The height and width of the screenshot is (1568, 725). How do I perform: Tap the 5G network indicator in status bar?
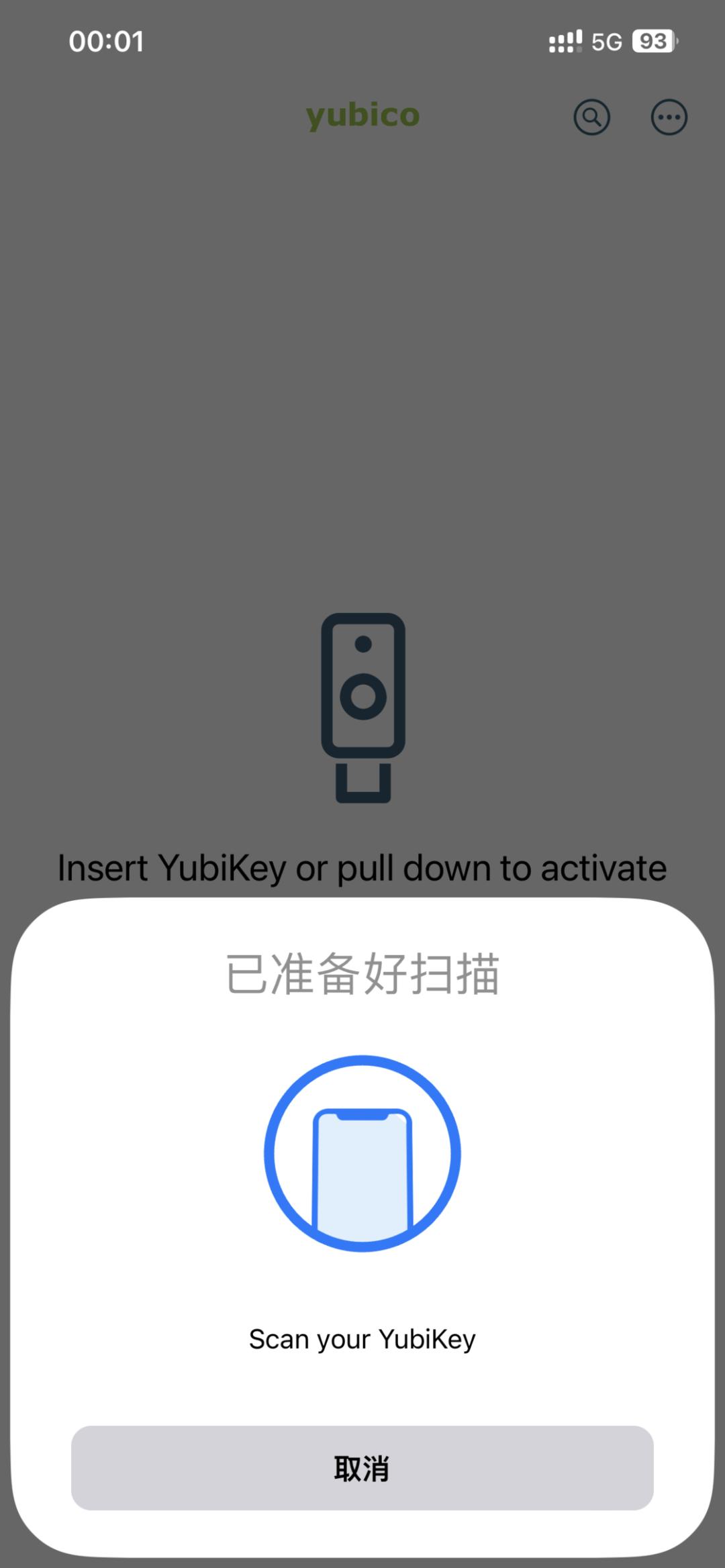pos(606,42)
